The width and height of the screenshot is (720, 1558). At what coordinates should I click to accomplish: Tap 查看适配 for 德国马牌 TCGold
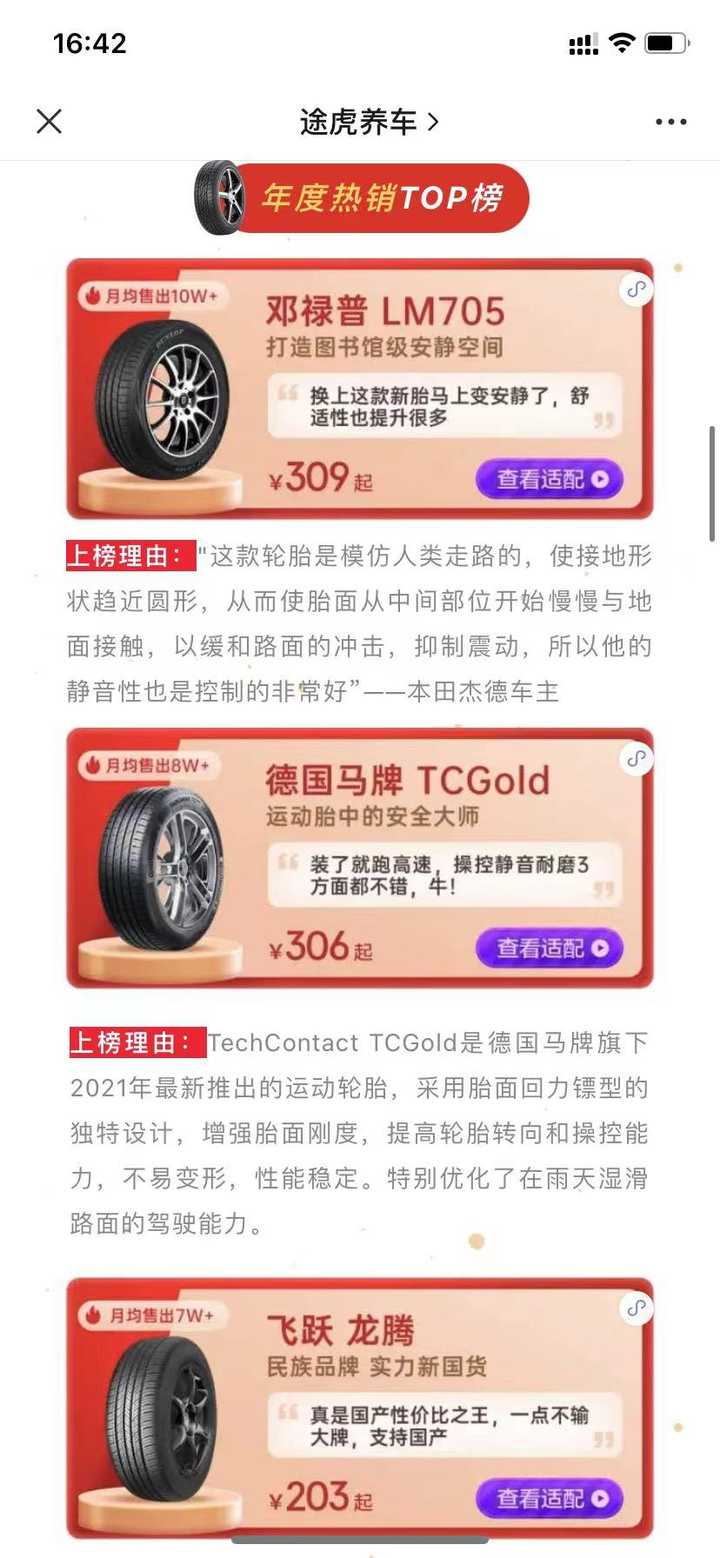[x=549, y=947]
